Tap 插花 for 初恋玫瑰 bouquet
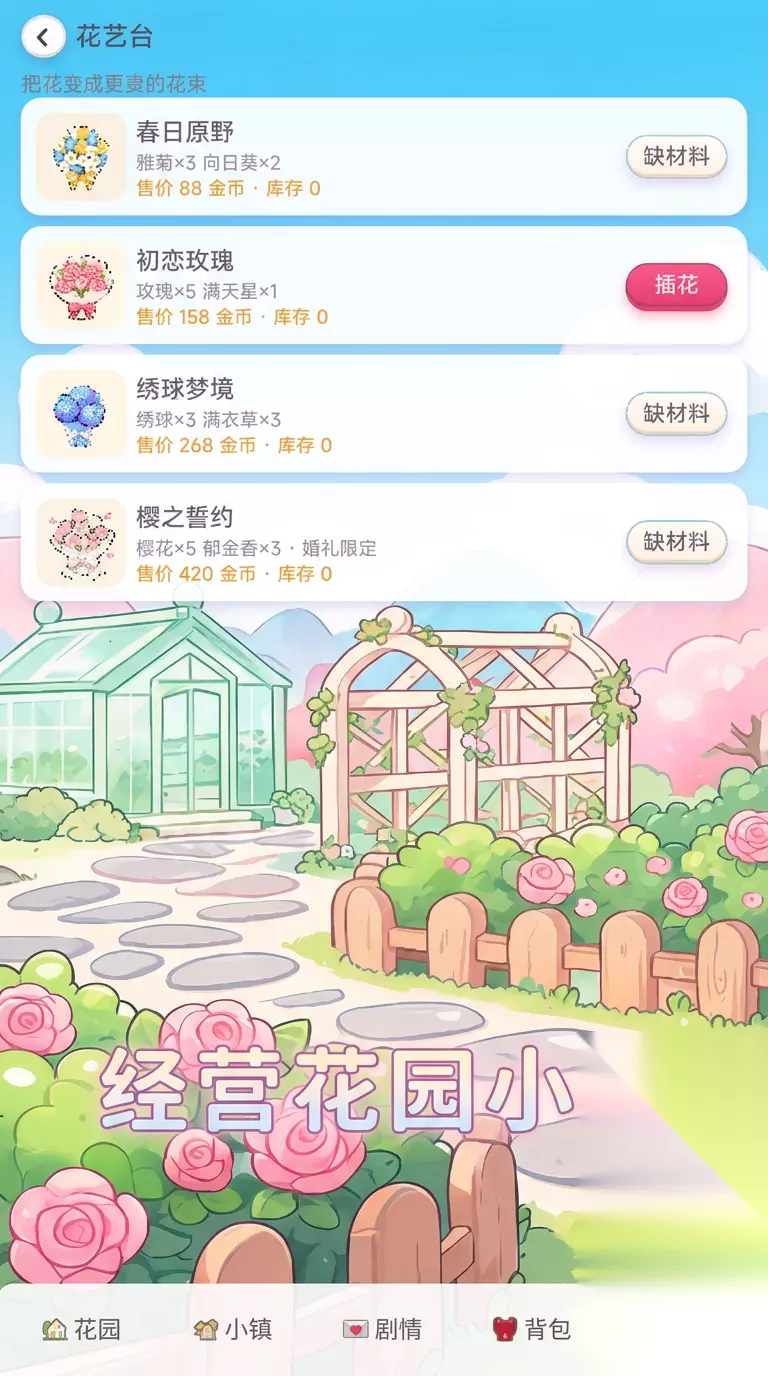768x1376 pixels. [x=676, y=286]
